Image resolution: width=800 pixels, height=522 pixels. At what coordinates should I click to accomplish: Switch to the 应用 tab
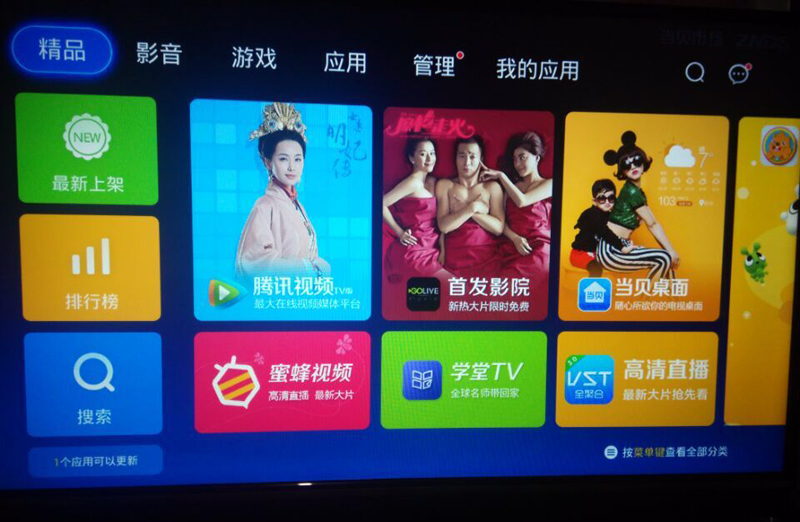coord(345,63)
